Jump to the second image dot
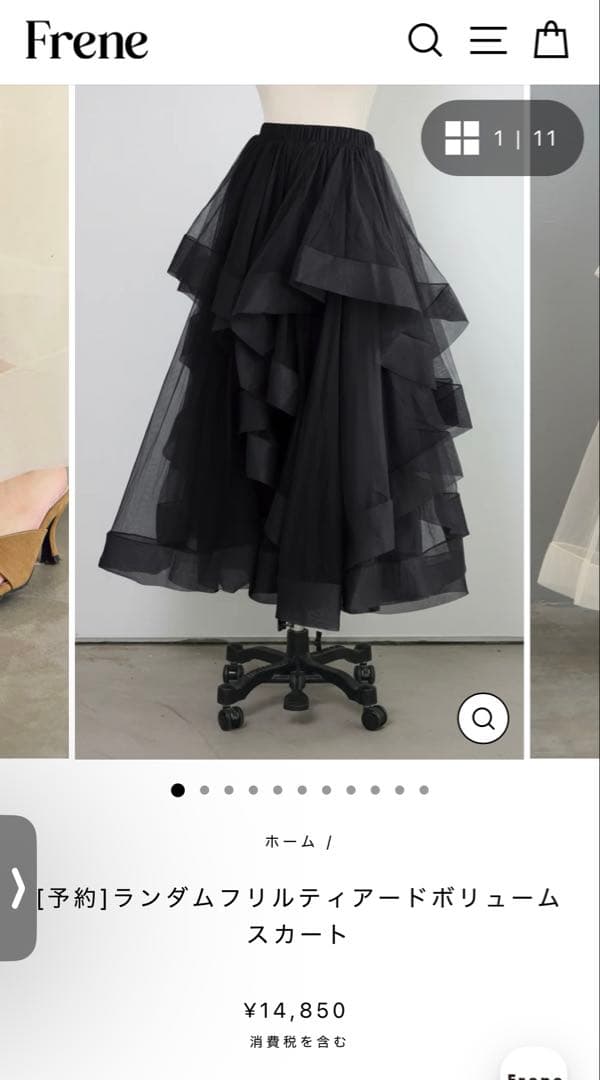600x1080 pixels. click(x=204, y=790)
